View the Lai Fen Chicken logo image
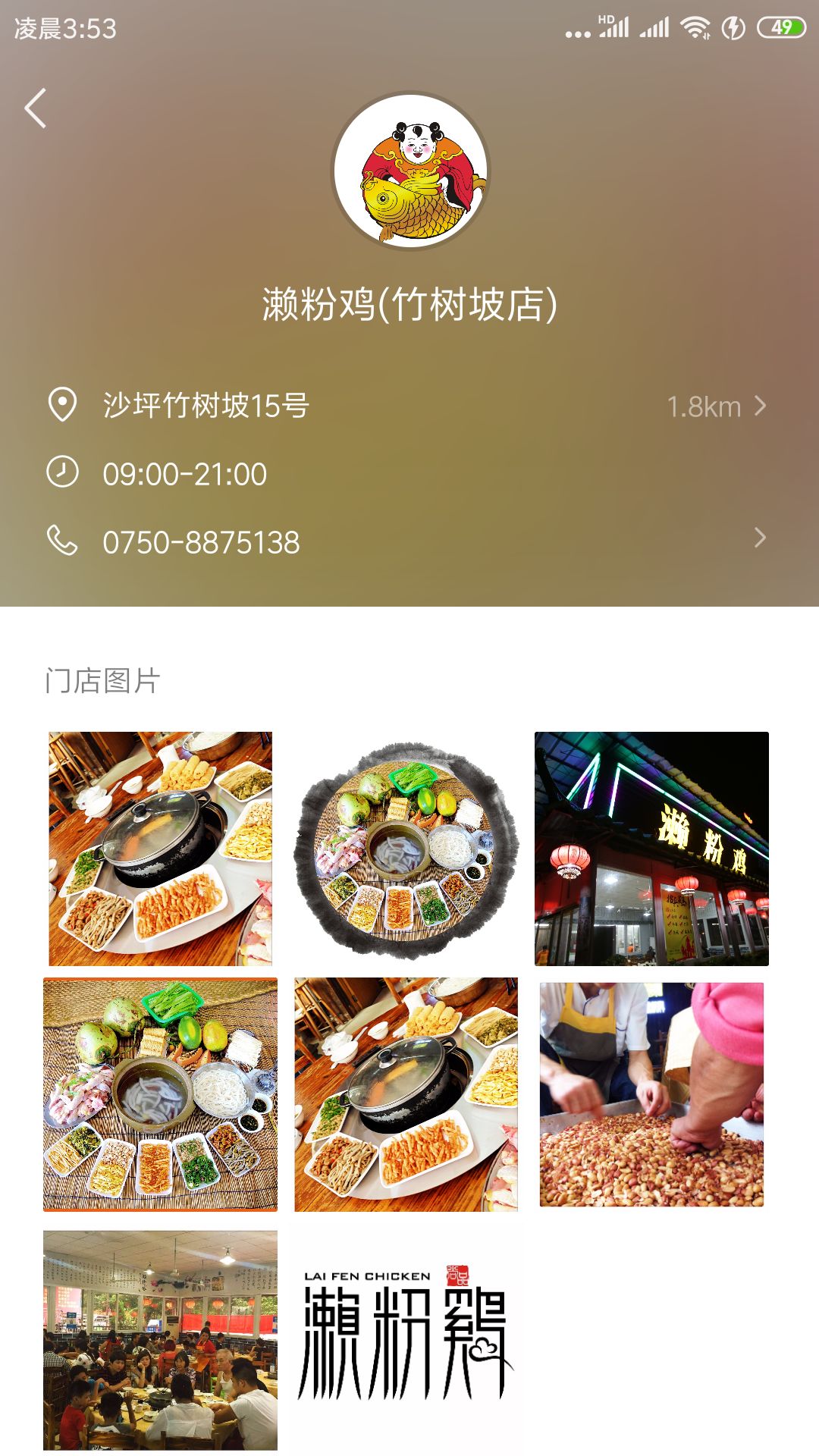The height and width of the screenshot is (1456, 819). (406, 1340)
